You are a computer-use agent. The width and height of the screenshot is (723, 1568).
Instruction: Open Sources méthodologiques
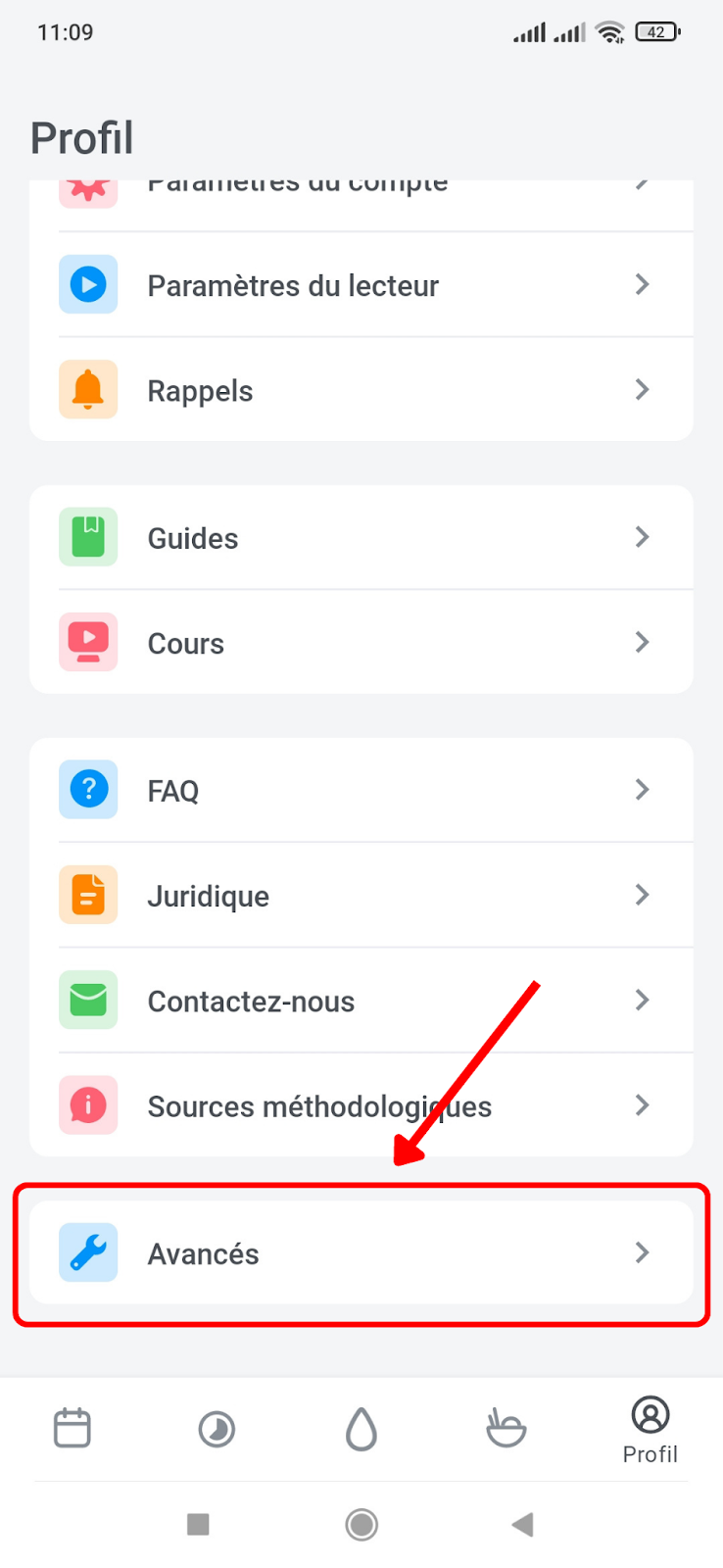click(x=361, y=1105)
